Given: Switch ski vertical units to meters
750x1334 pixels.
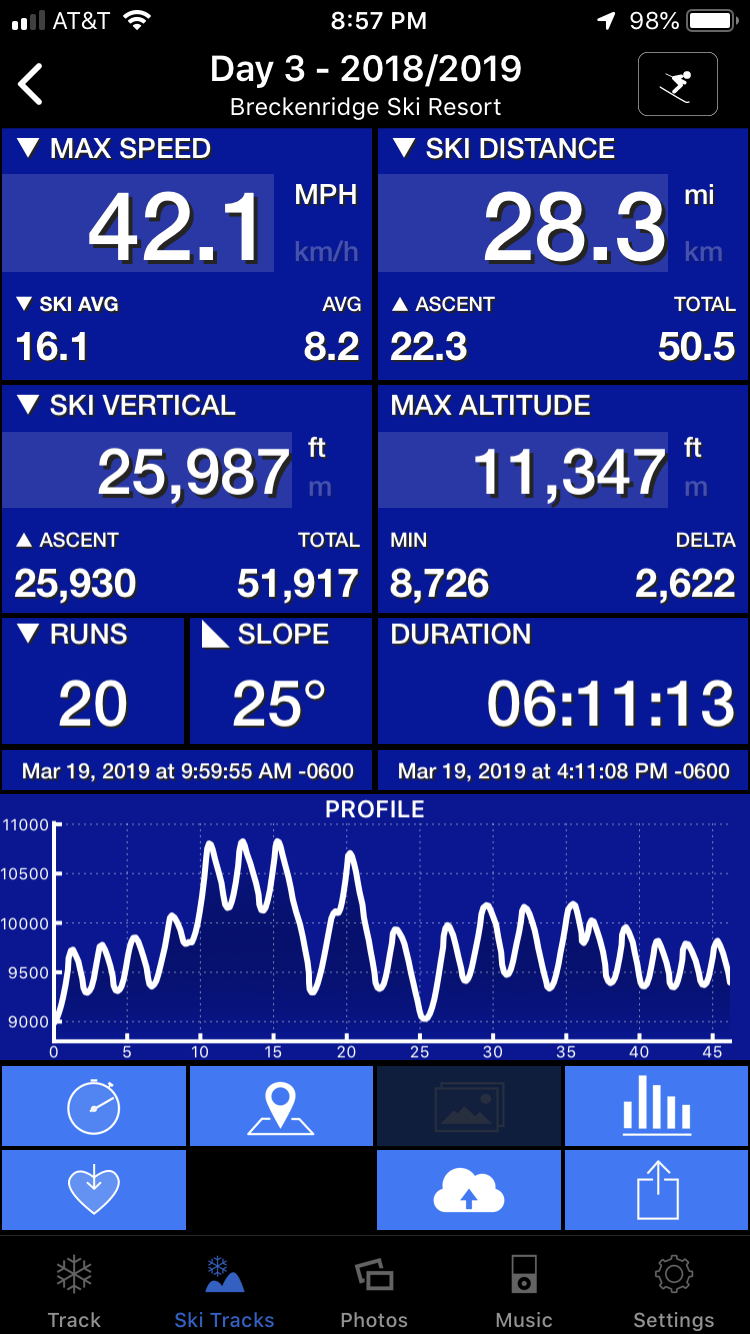Looking at the screenshot, I should [x=319, y=488].
